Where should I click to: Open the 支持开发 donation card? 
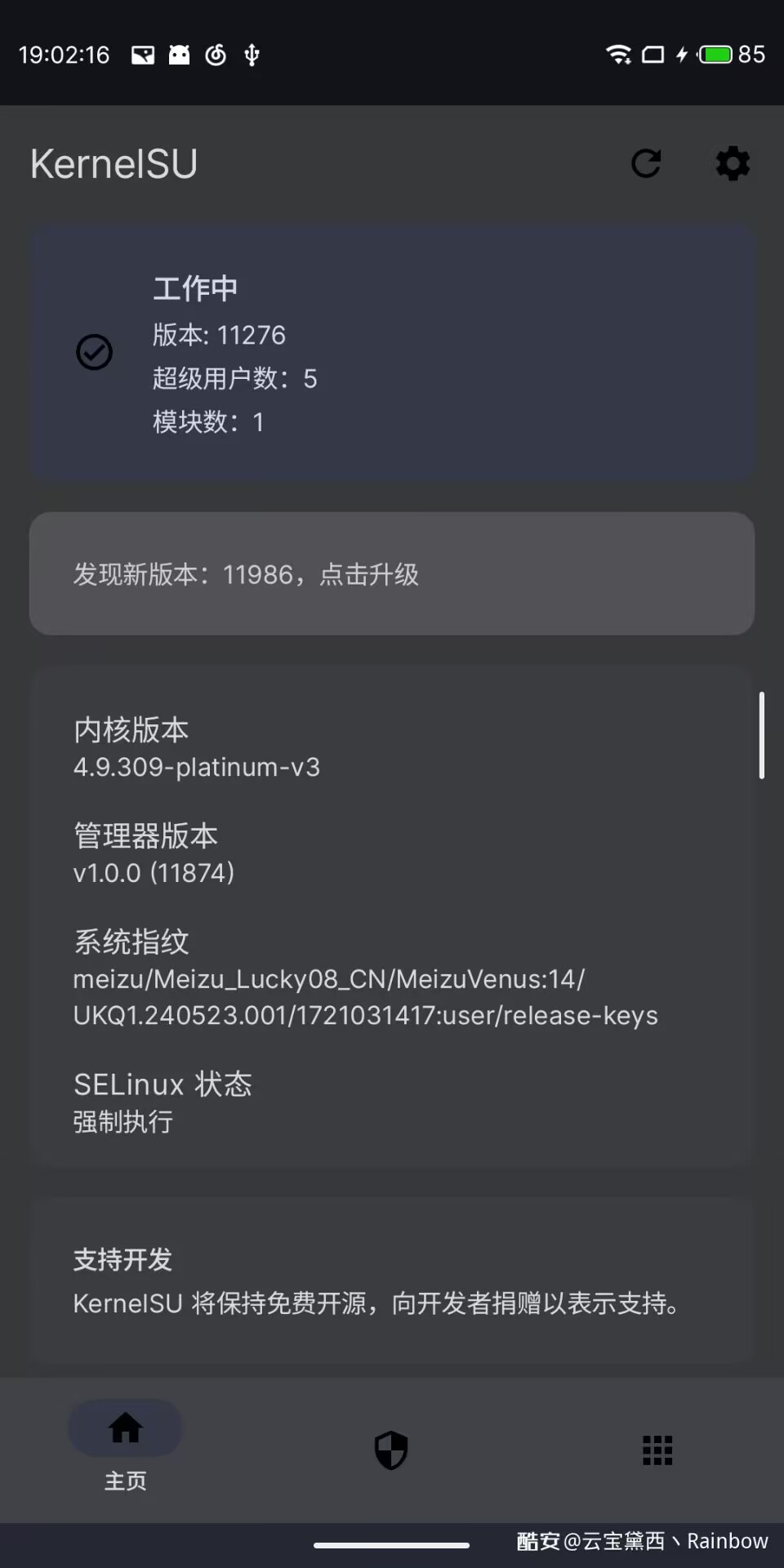pyautogui.click(x=392, y=1281)
